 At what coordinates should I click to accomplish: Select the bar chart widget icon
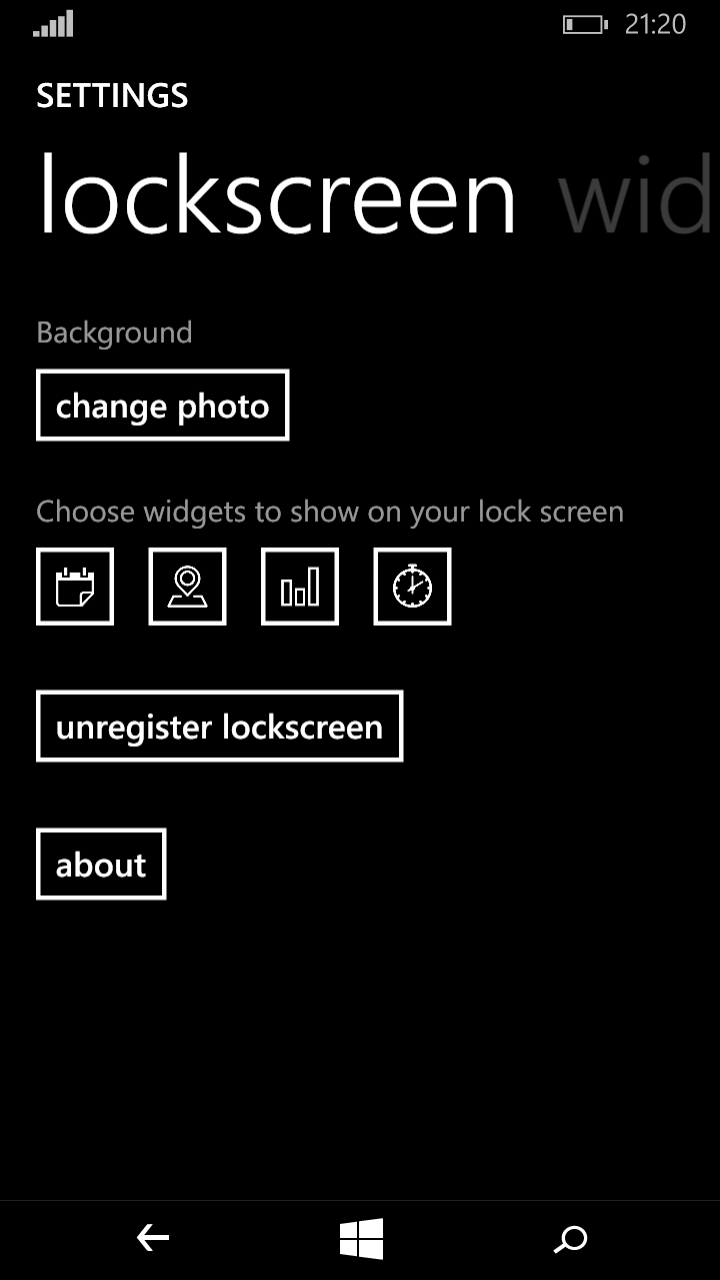[300, 586]
